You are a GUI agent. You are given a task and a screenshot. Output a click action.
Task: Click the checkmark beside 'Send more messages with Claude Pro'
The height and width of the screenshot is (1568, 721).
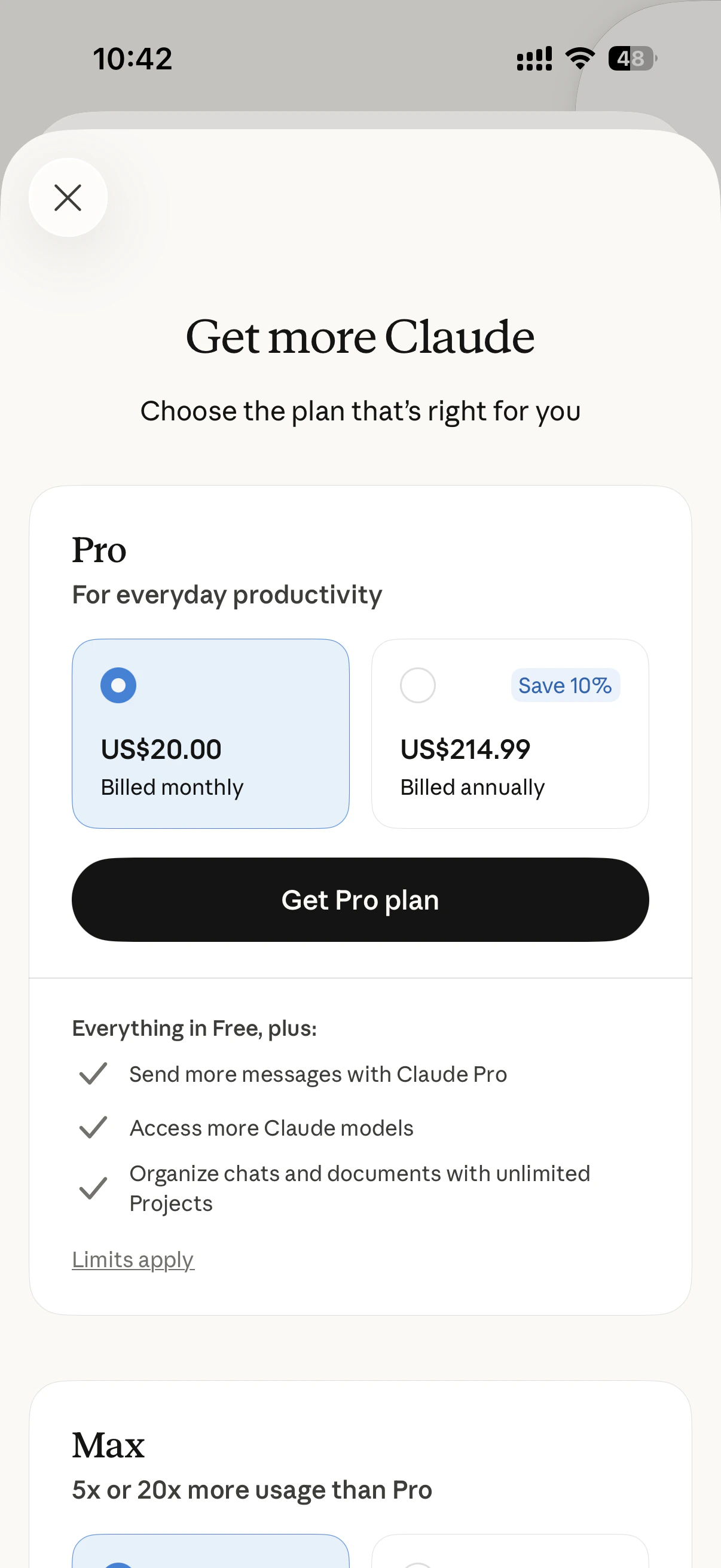pos(93,1074)
